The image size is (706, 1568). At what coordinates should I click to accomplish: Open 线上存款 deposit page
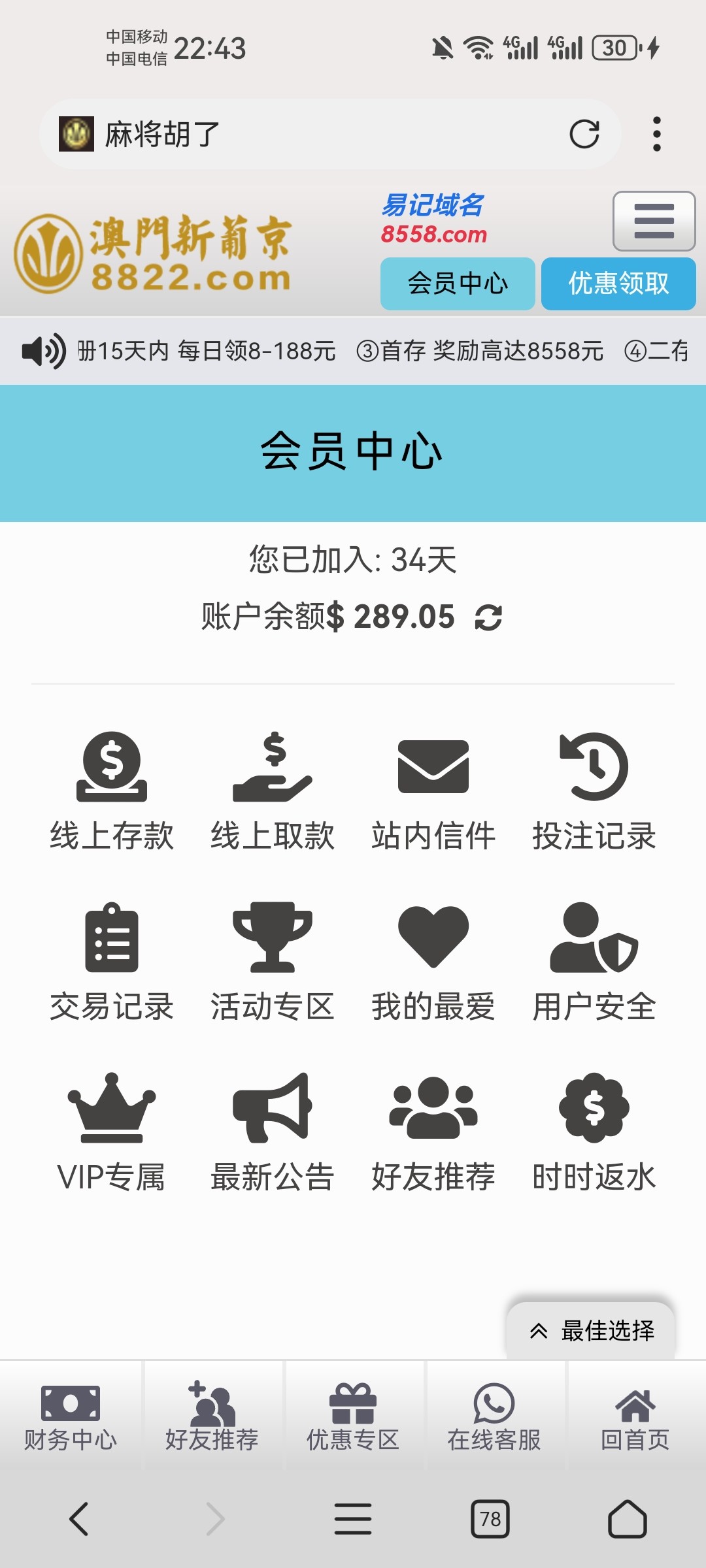(x=112, y=791)
